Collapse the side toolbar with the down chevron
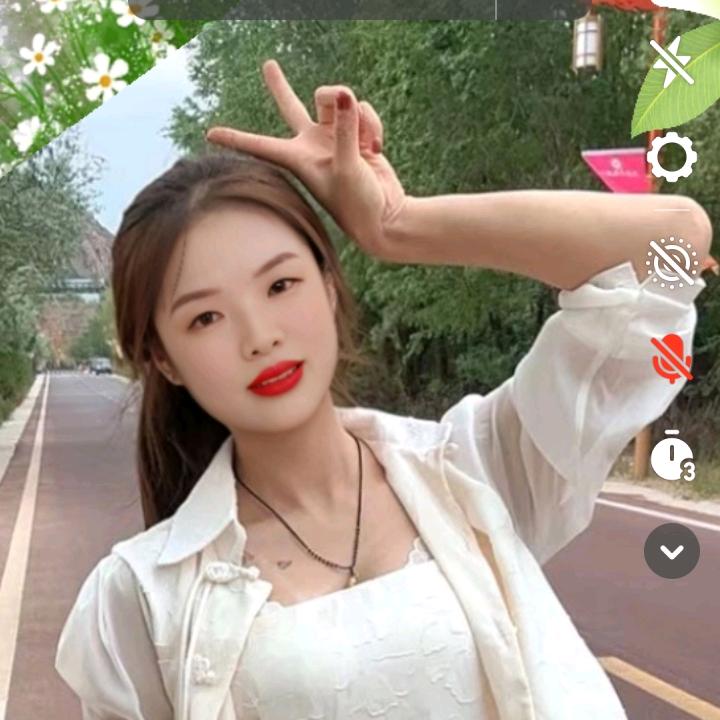720x720 pixels. [672, 551]
